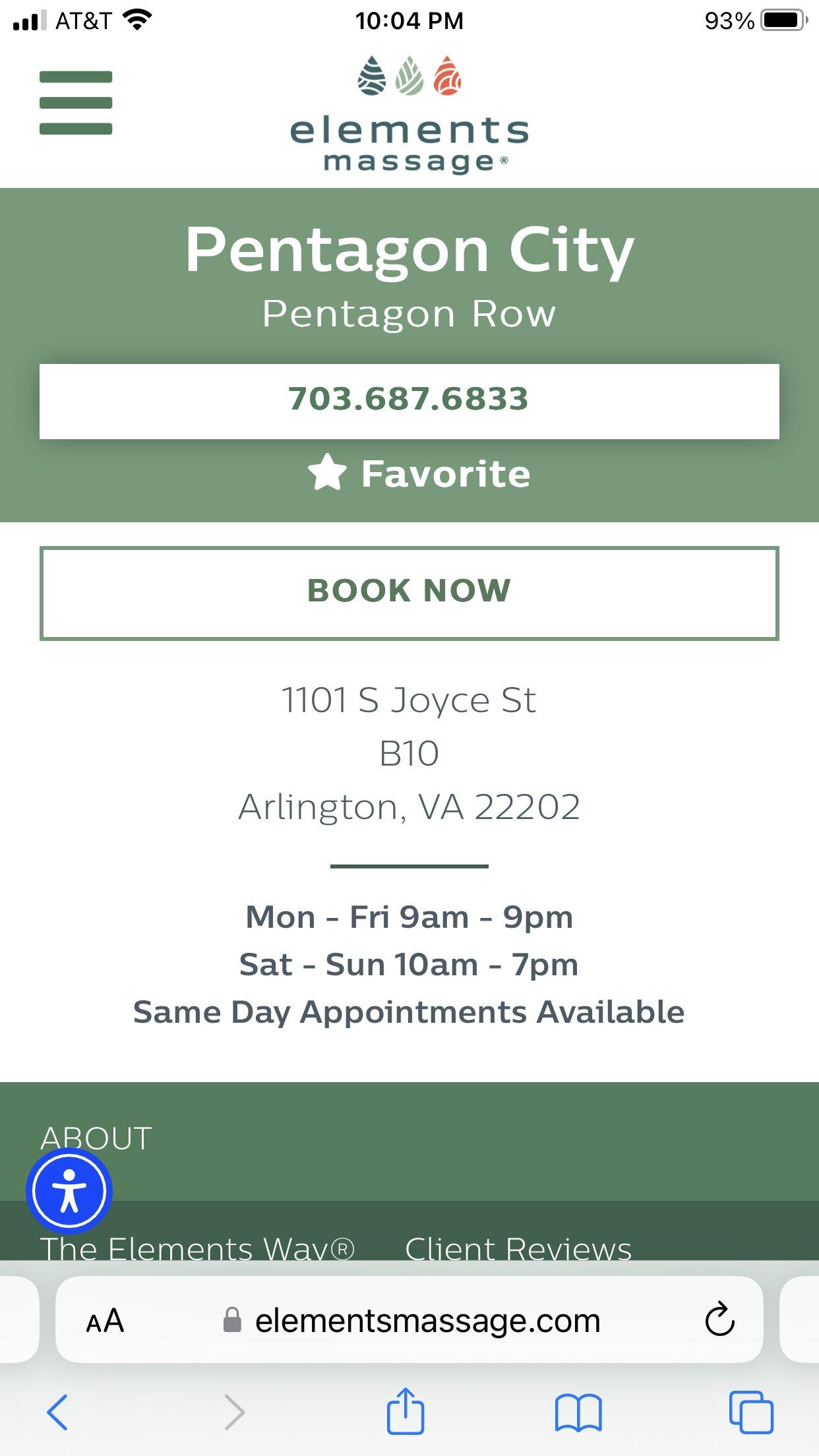The image size is (819, 1456).
Task: Tap the Elements Massage logo
Action: (409, 116)
